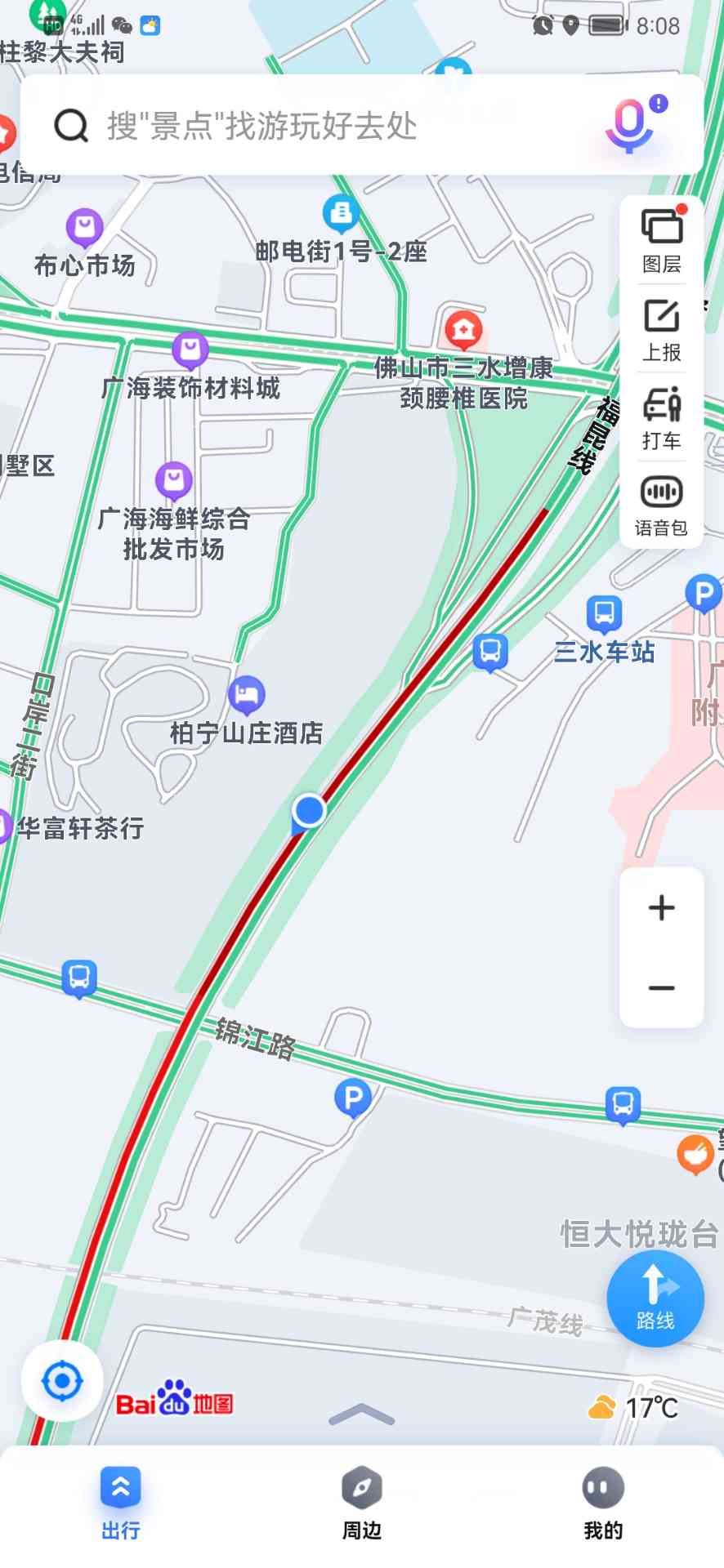The image size is (724, 1568).
Task: Select the 佛山市三水增康颈腰椎医院 marker
Action: (x=463, y=331)
